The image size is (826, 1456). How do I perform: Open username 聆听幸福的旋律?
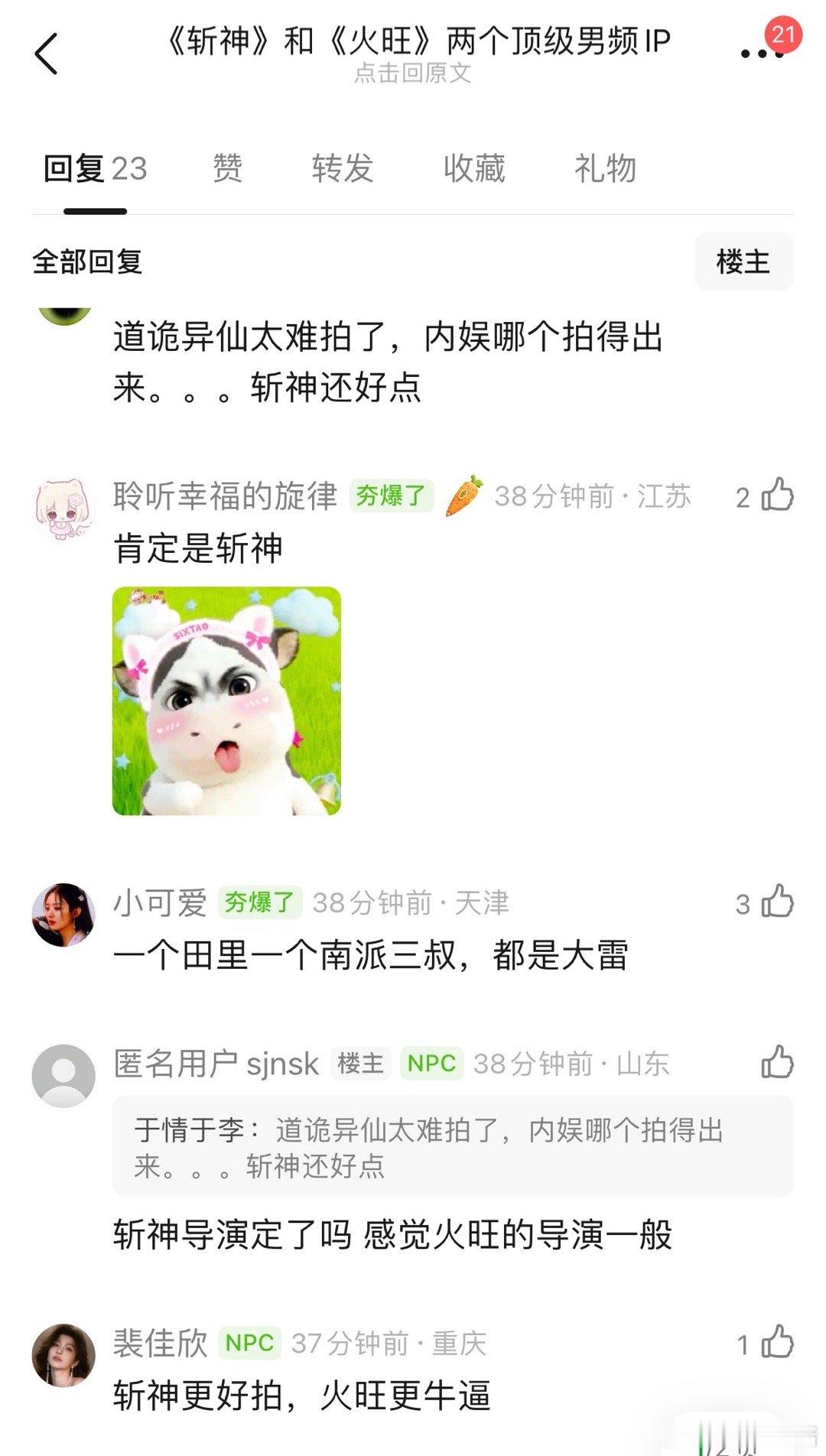coord(225,495)
